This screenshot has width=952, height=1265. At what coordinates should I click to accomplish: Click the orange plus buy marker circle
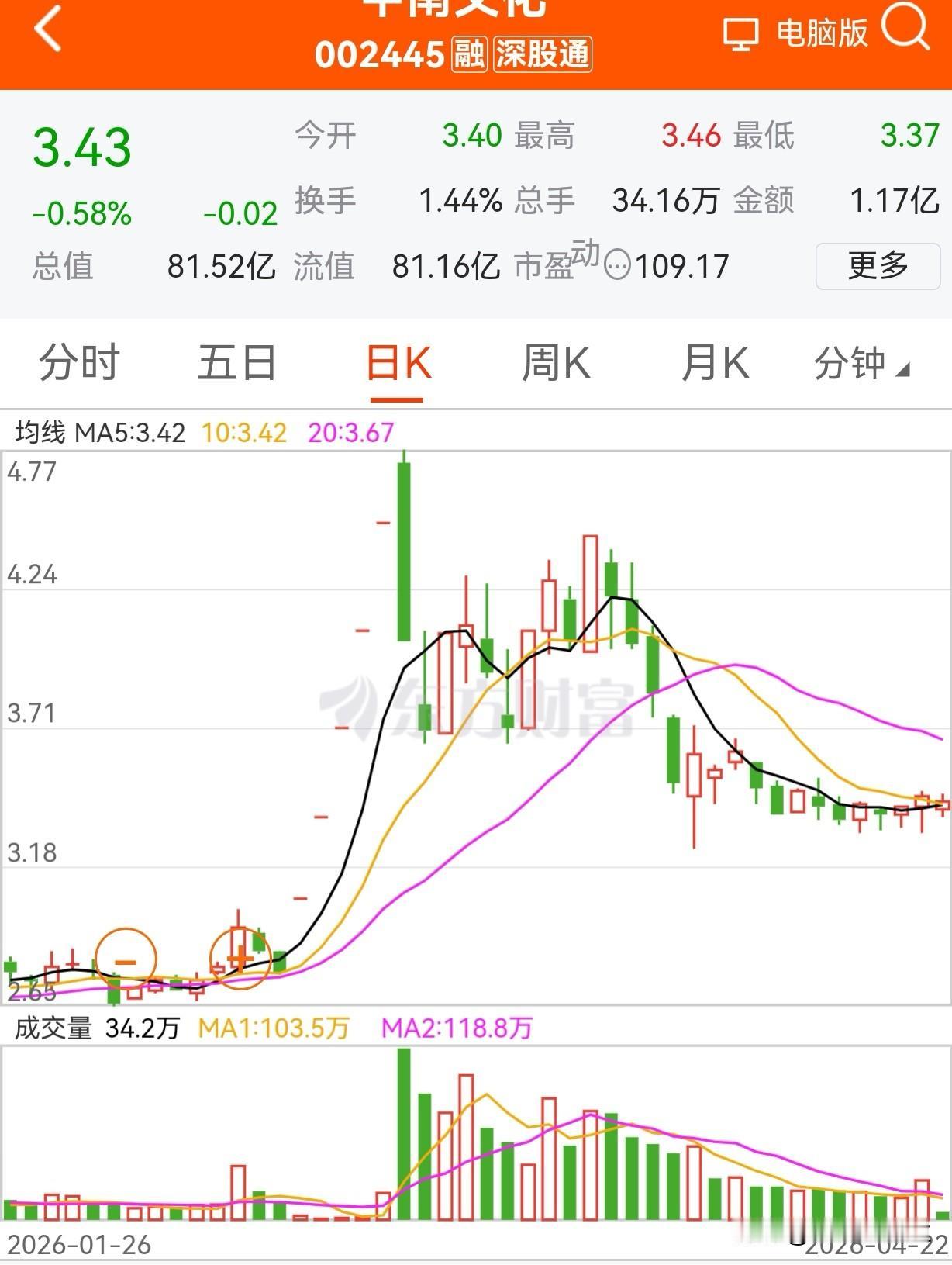(x=240, y=959)
